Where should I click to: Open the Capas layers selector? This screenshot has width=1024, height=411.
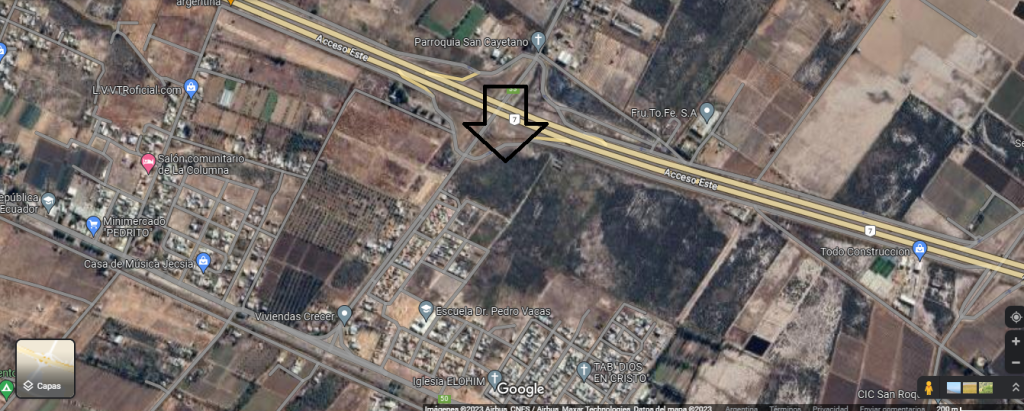point(45,368)
